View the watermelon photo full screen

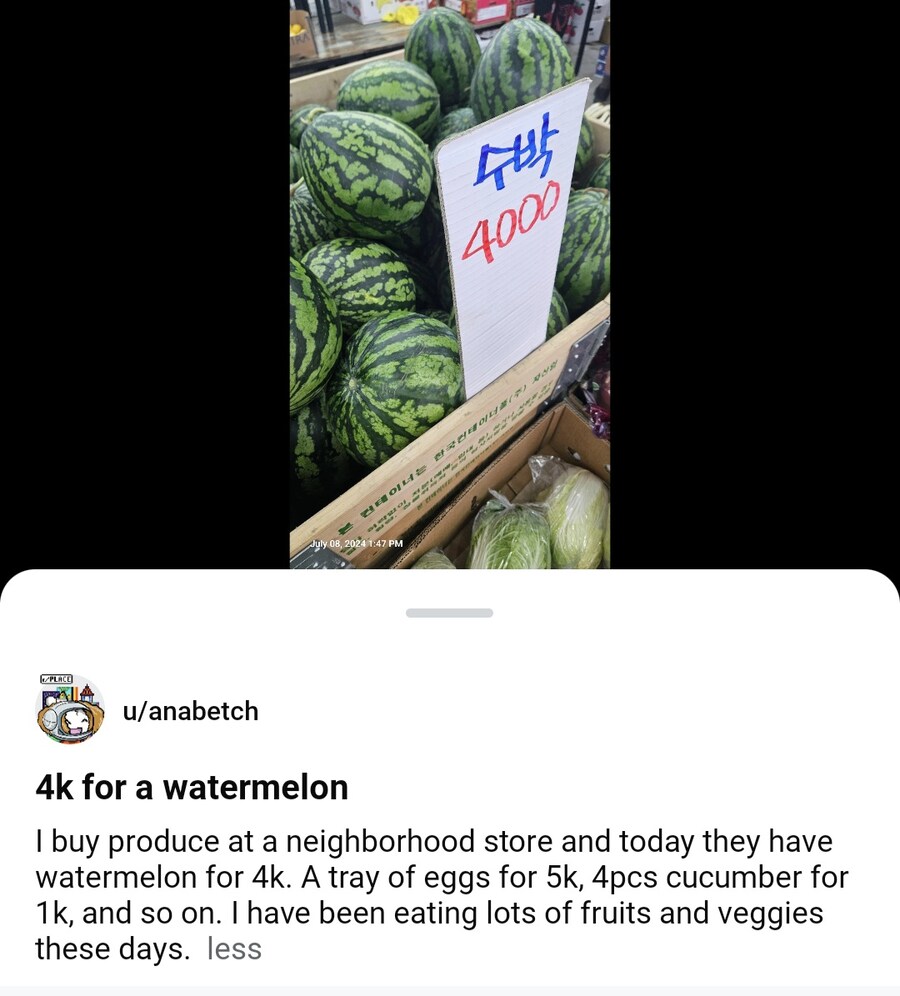[449, 284]
